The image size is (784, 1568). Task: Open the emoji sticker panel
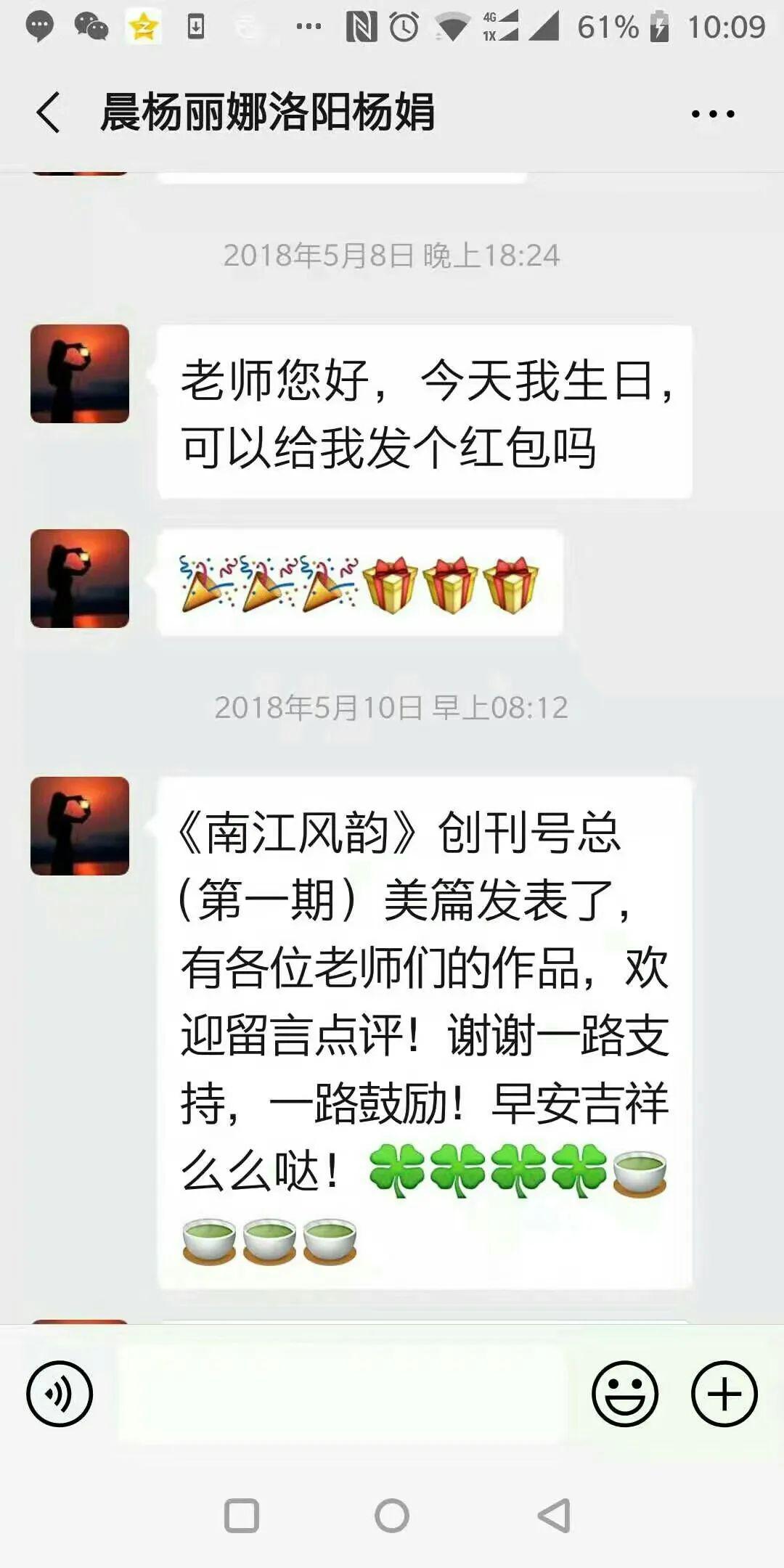(x=624, y=1393)
